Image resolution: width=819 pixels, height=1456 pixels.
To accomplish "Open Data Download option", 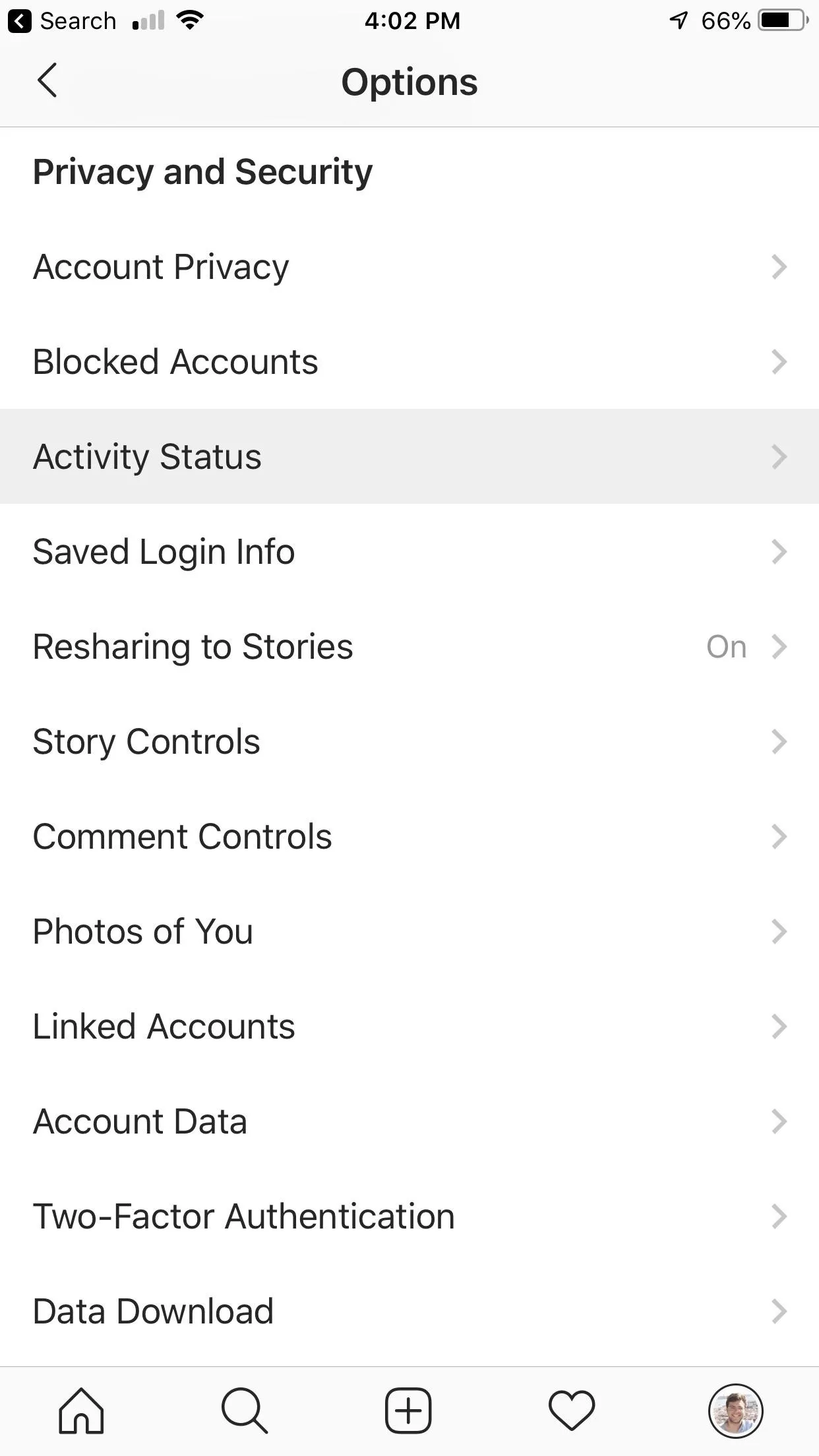I will (409, 1312).
